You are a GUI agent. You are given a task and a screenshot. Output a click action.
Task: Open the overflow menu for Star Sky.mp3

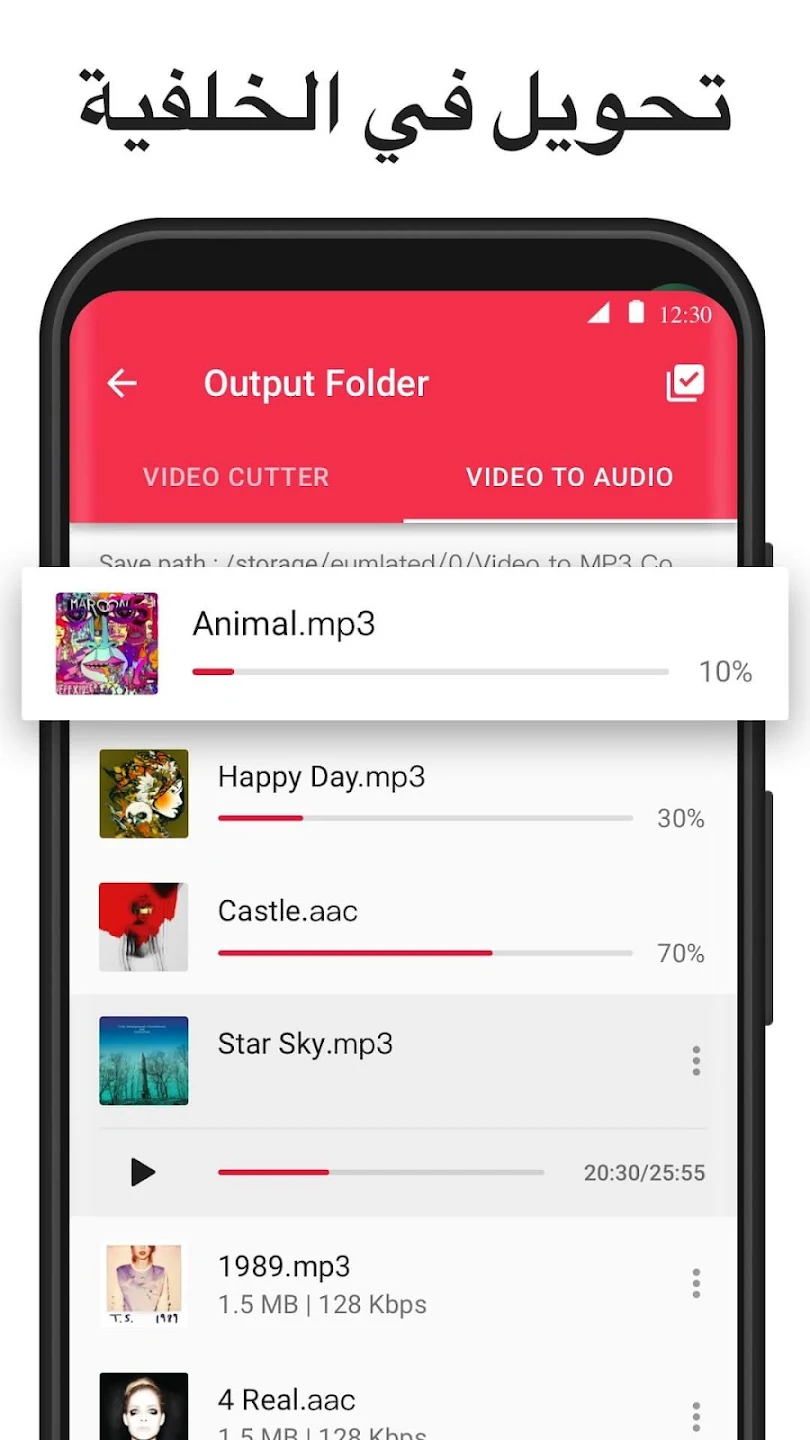tap(696, 1061)
